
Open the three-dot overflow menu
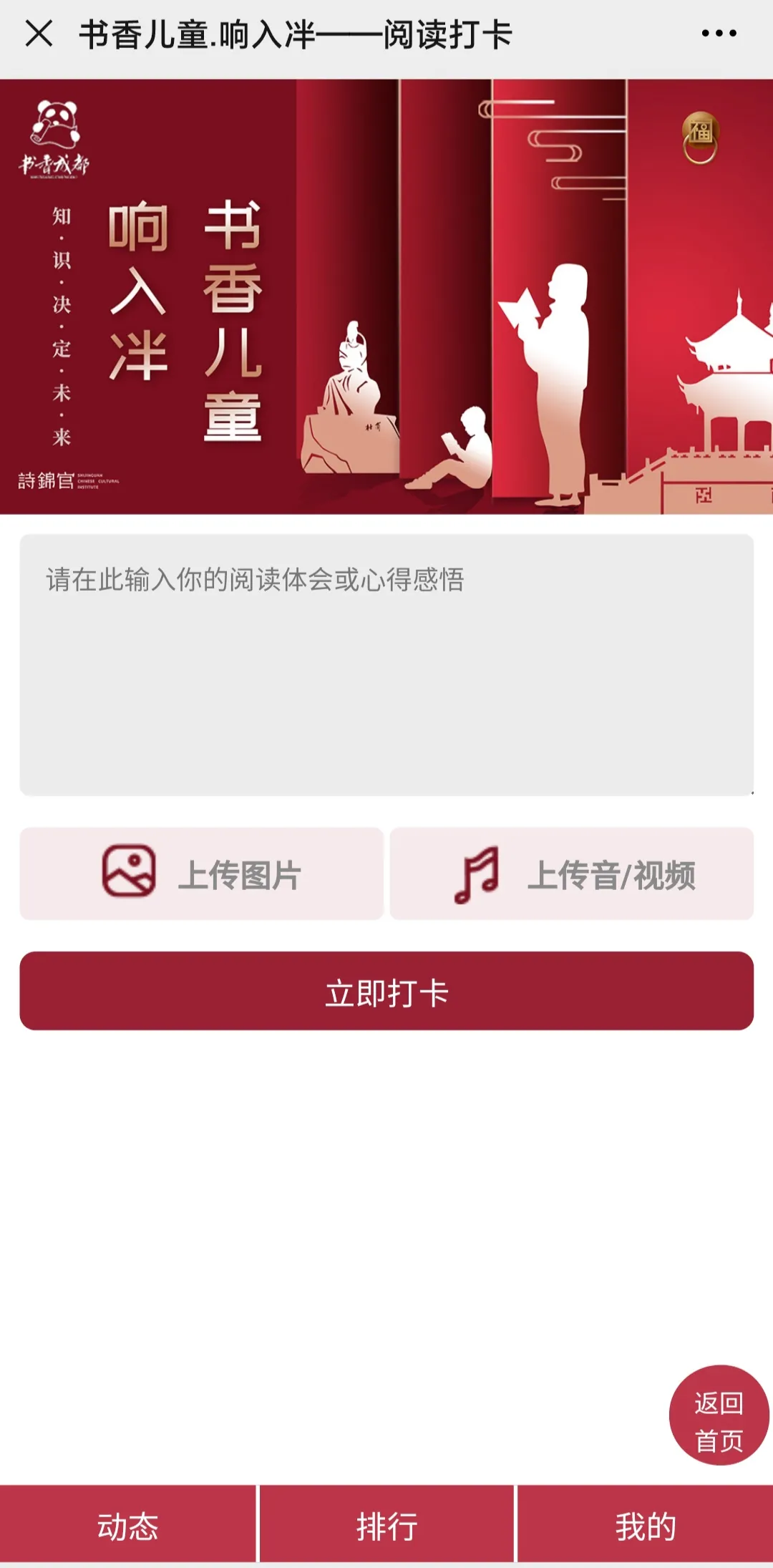pyautogui.click(x=719, y=34)
